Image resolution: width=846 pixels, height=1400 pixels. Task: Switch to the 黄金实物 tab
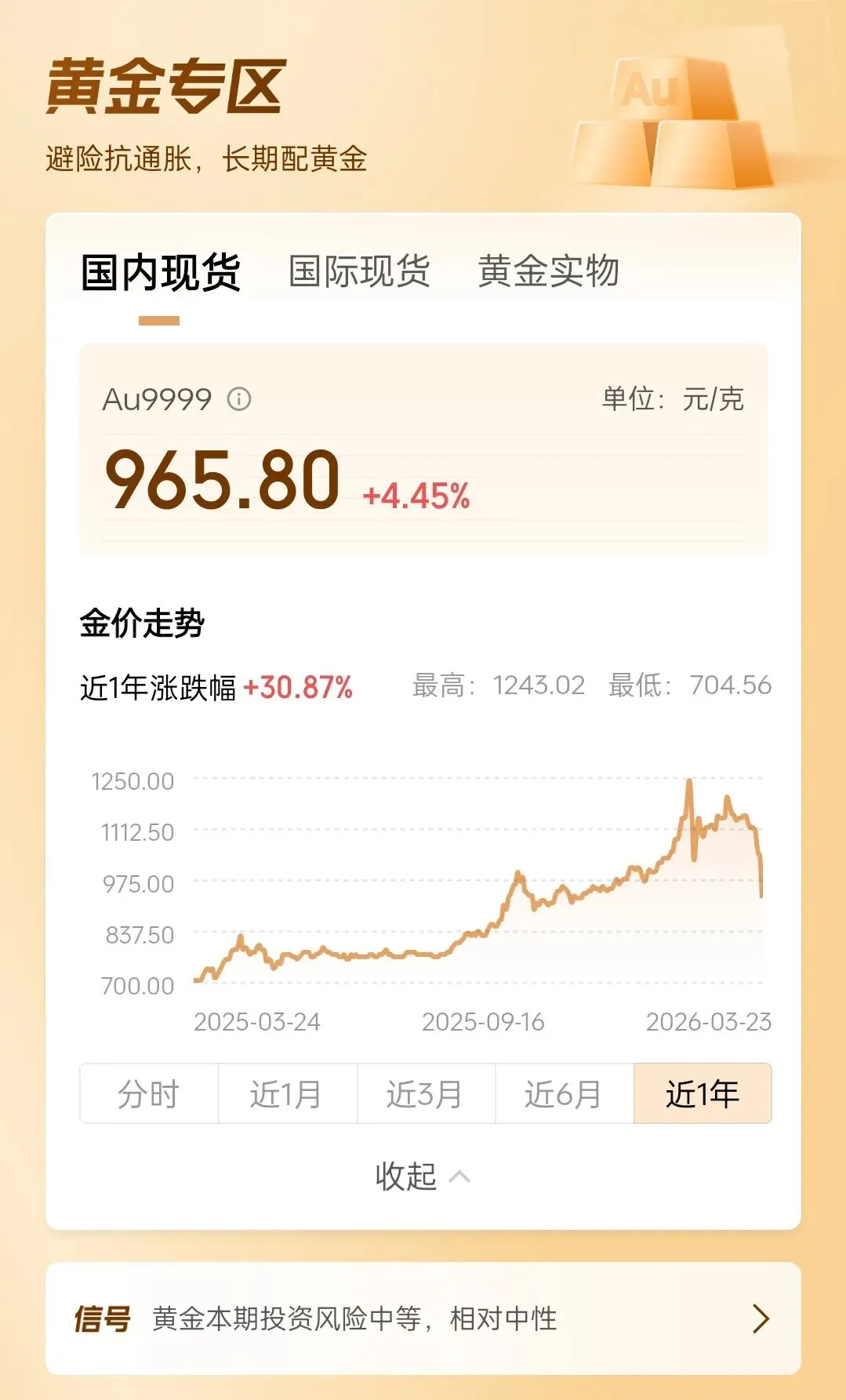[x=548, y=272]
